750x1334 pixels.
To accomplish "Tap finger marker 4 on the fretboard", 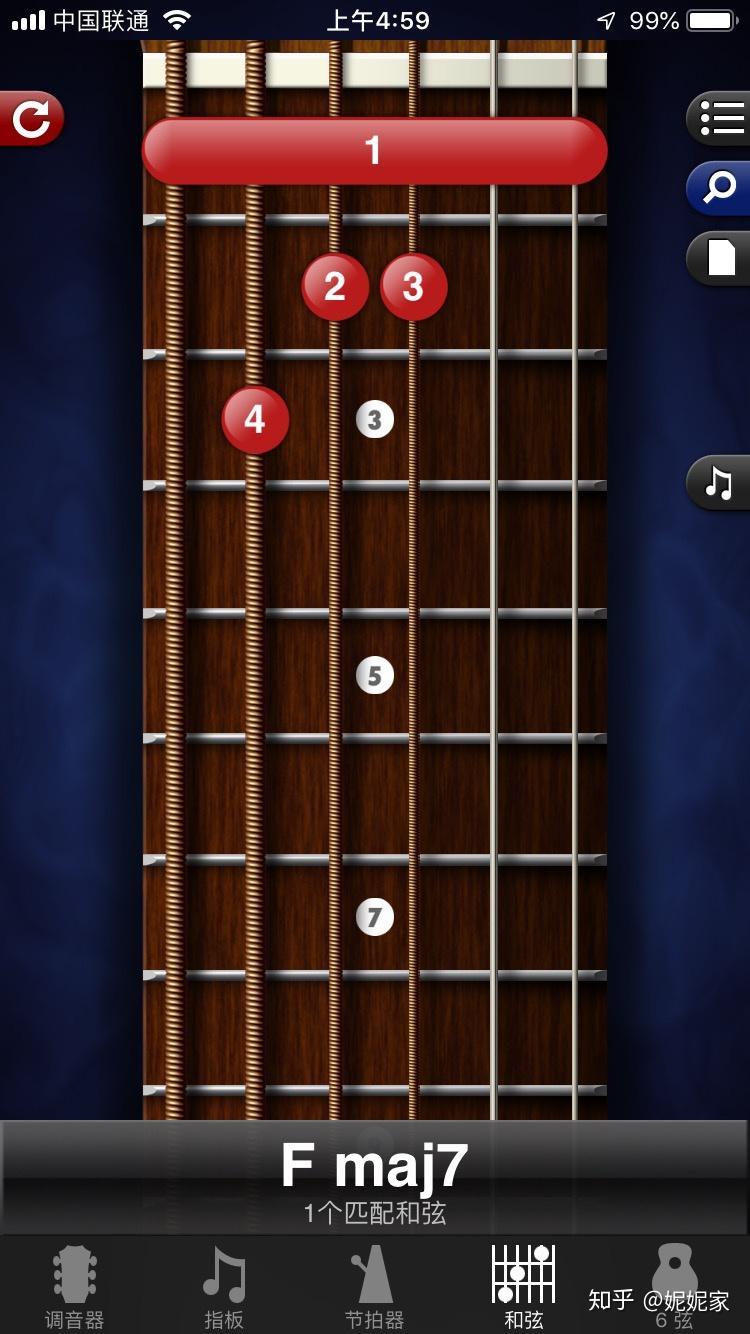I will coord(255,419).
